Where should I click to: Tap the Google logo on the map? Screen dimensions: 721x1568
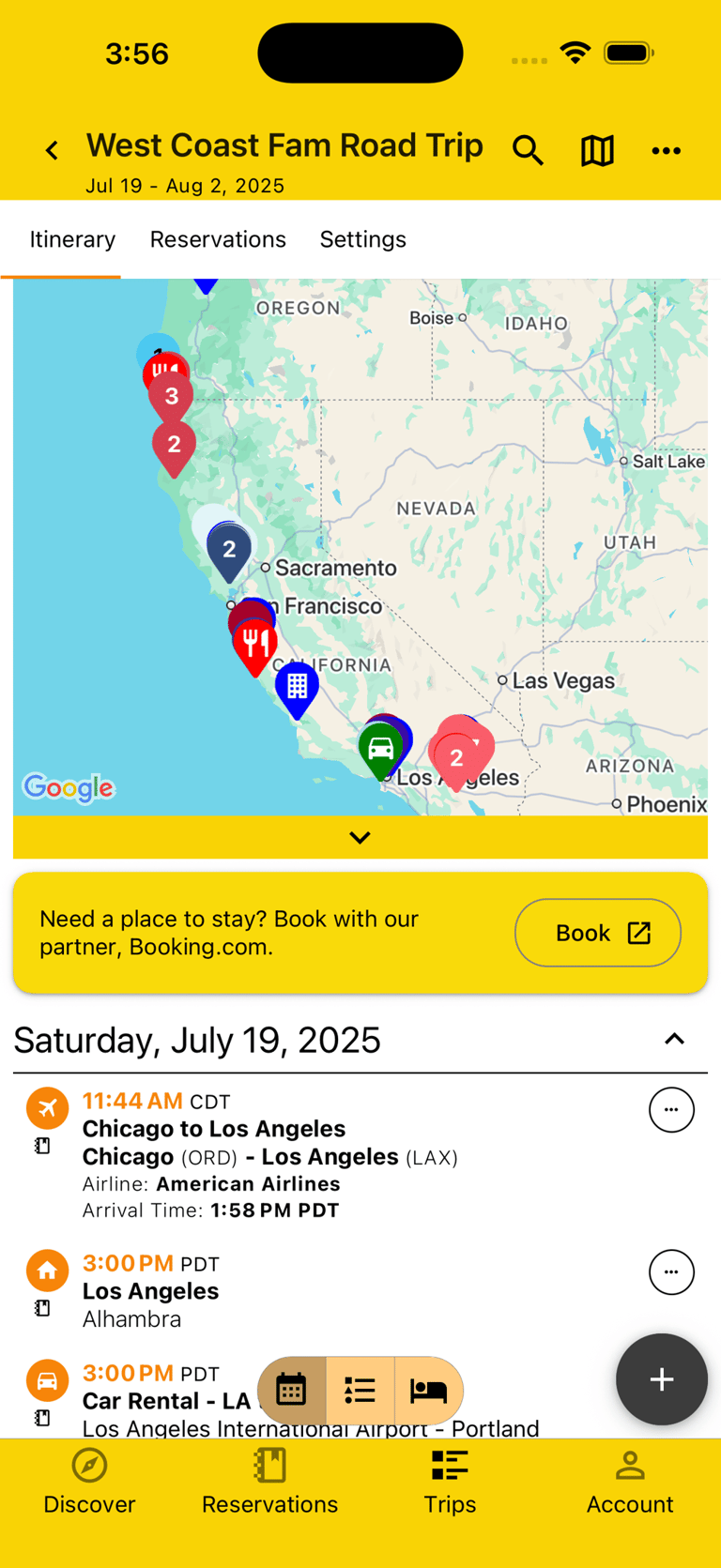pyautogui.click(x=68, y=789)
